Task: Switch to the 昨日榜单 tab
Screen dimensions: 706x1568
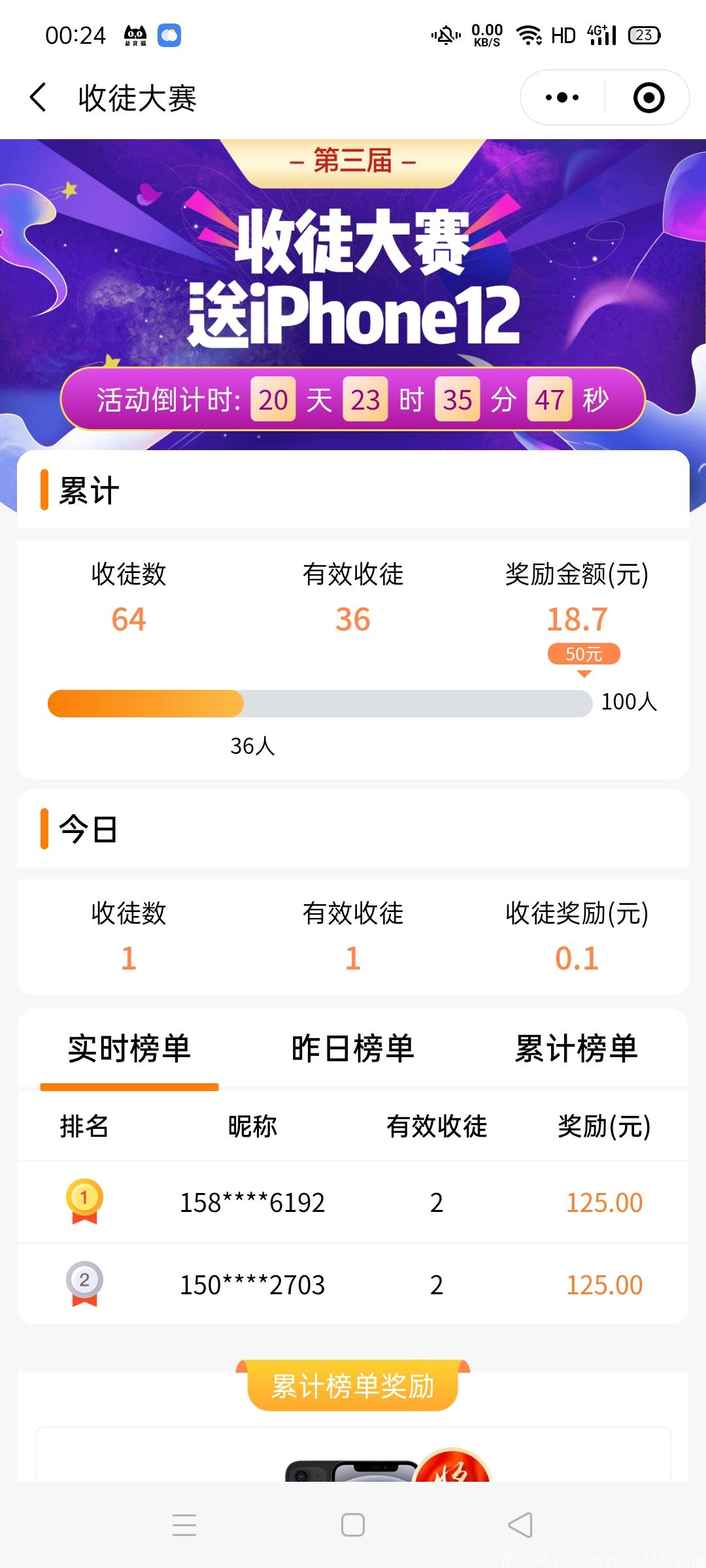Action: (x=353, y=1047)
